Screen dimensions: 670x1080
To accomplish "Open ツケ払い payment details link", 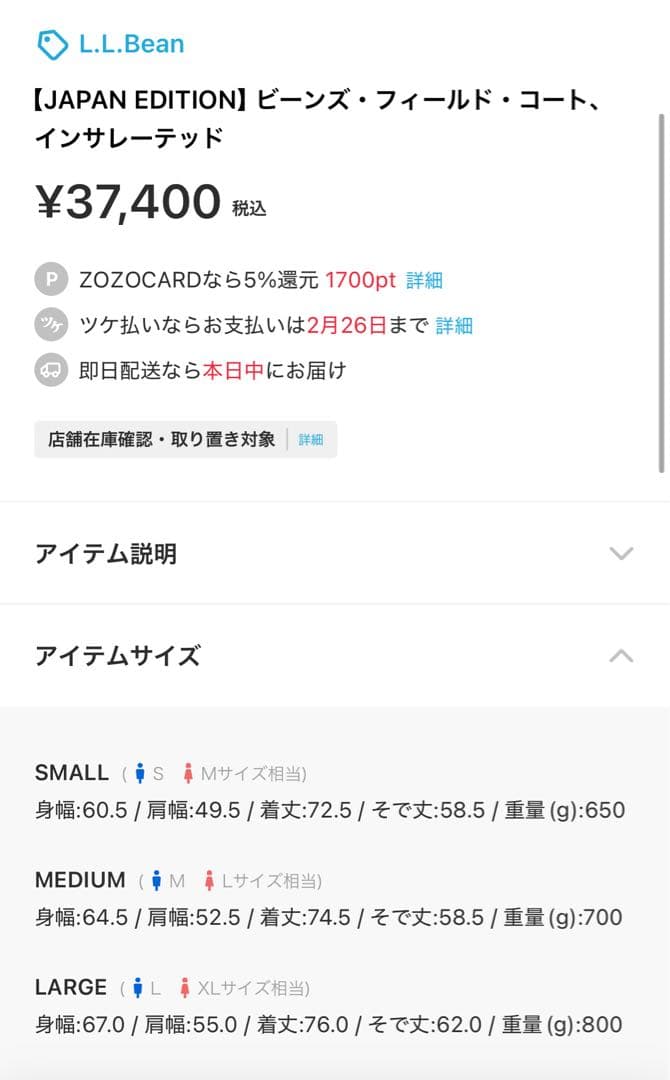I will pyautogui.click(x=454, y=325).
